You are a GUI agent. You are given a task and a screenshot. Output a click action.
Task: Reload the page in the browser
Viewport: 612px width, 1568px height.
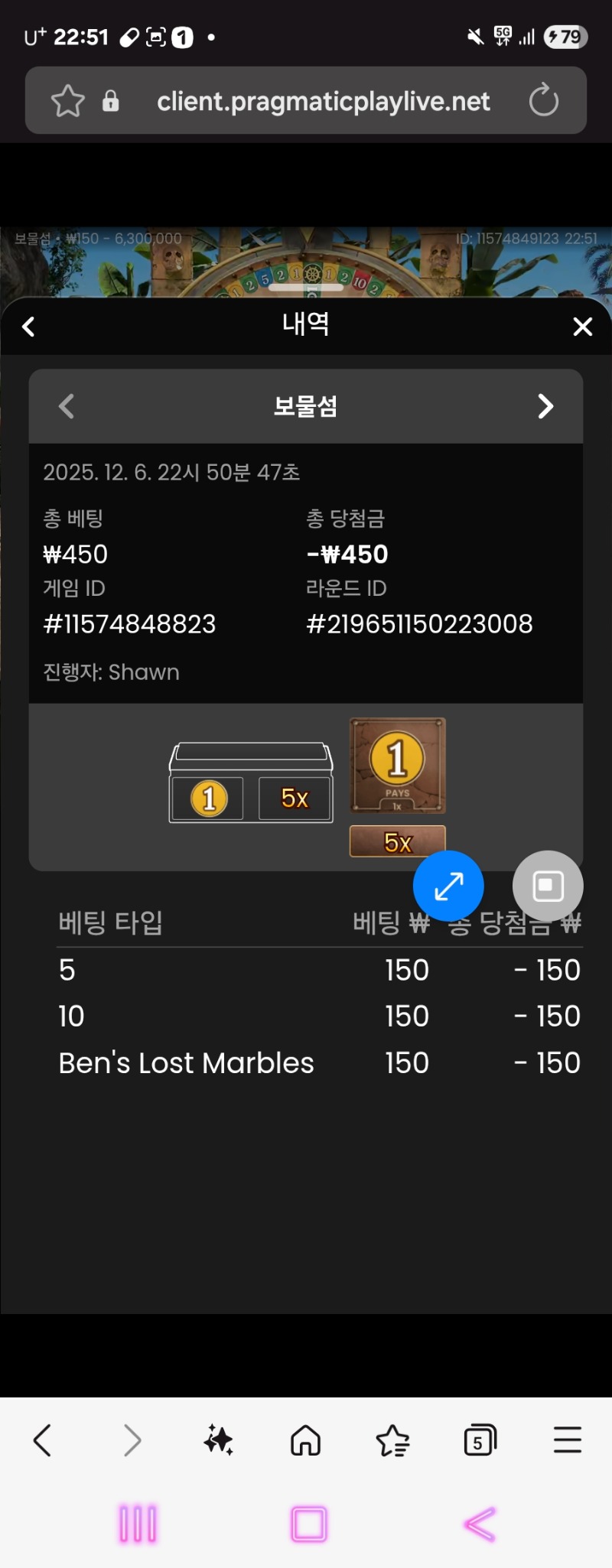[544, 100]
